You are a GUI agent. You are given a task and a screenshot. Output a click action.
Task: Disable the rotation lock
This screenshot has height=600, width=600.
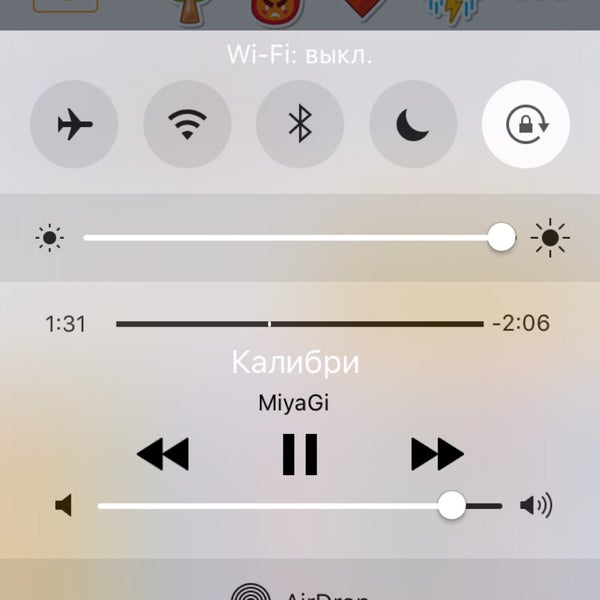pyautogui.click(x=526, y=125)
